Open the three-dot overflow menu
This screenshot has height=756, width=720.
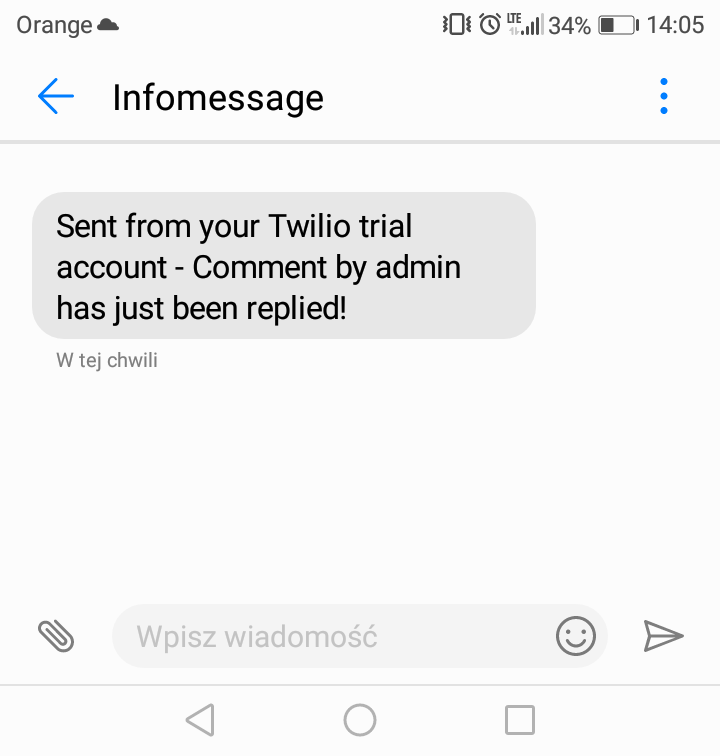[x=664, y=97]
